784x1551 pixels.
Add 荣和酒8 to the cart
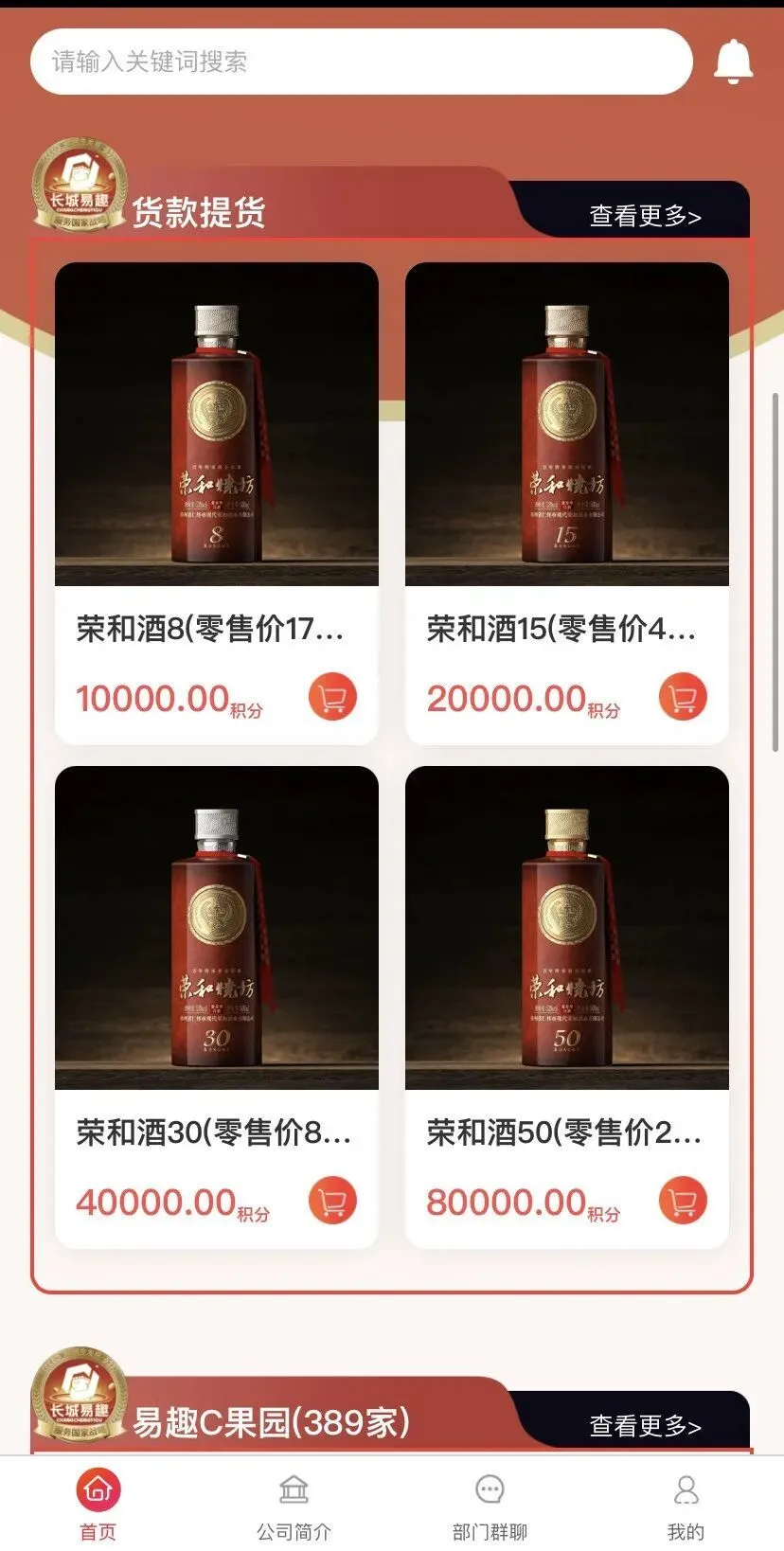point(332,698)
